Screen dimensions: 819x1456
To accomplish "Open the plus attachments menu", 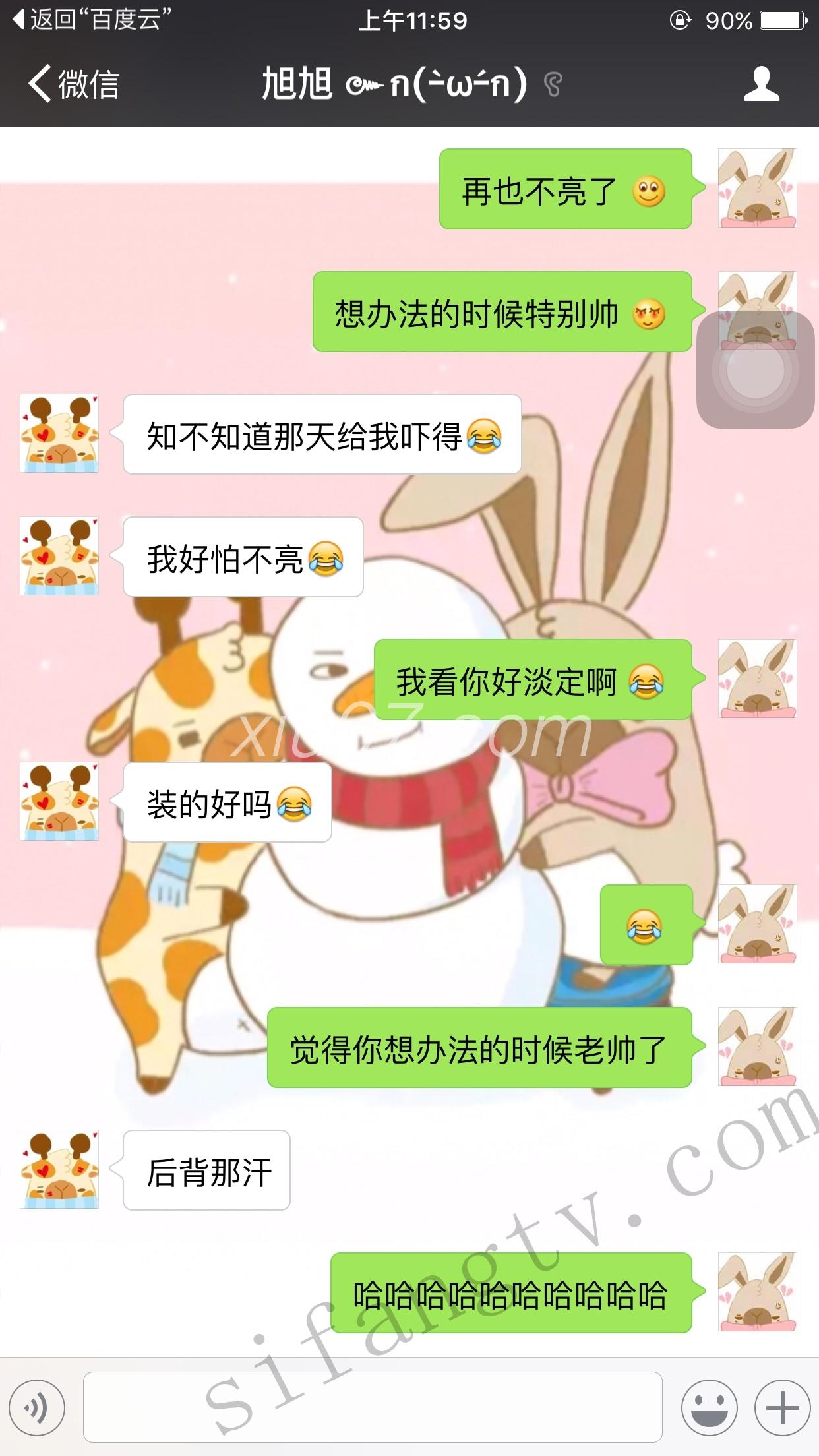I will 782,1408.
